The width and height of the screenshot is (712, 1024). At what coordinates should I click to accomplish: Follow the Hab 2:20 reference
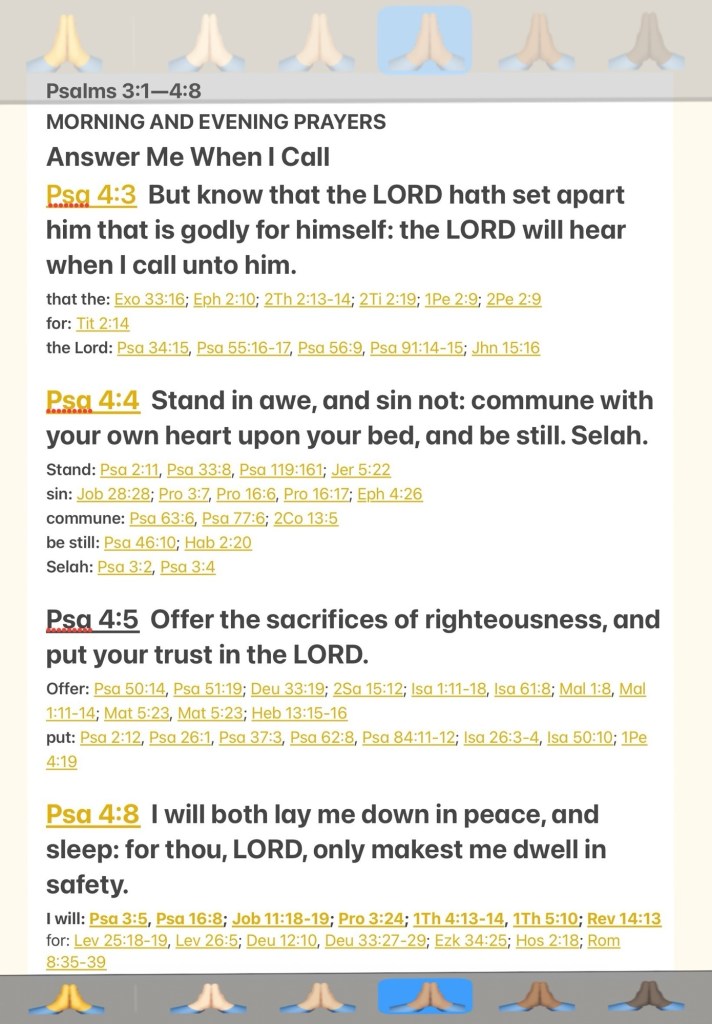point(218,542)
